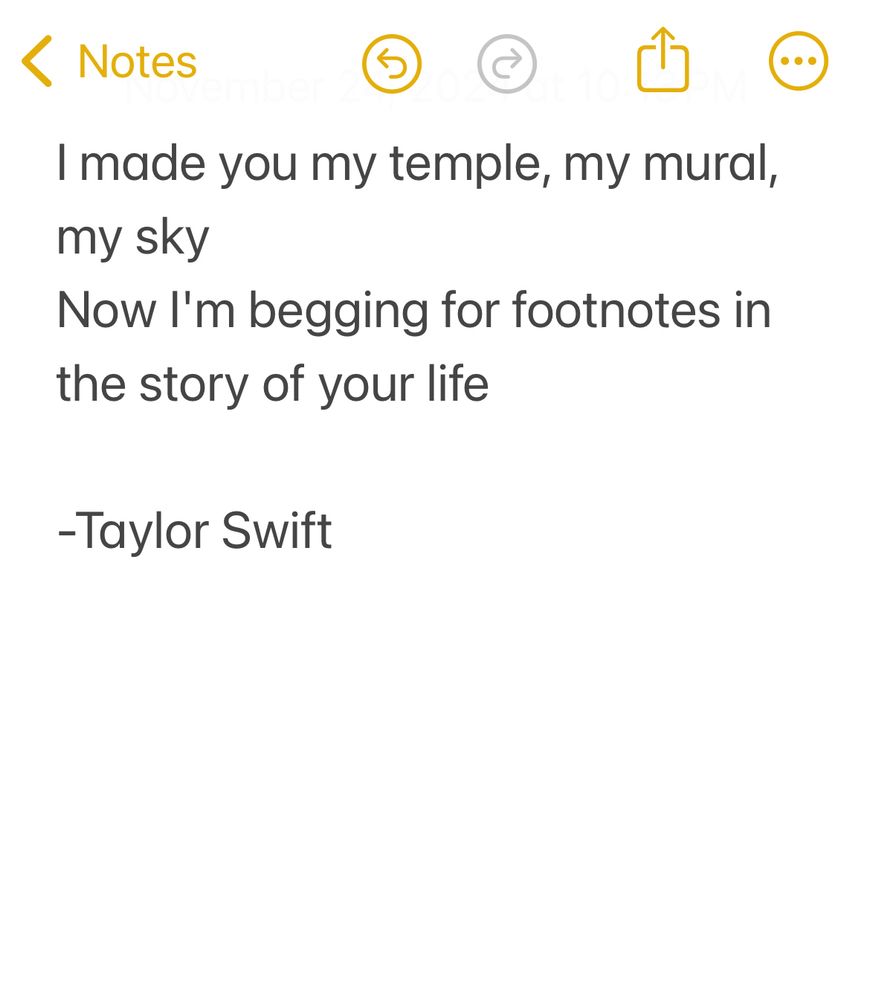Place the cursor in the note text
This screenshot has width=870, height=1000.
pos(418,346)
